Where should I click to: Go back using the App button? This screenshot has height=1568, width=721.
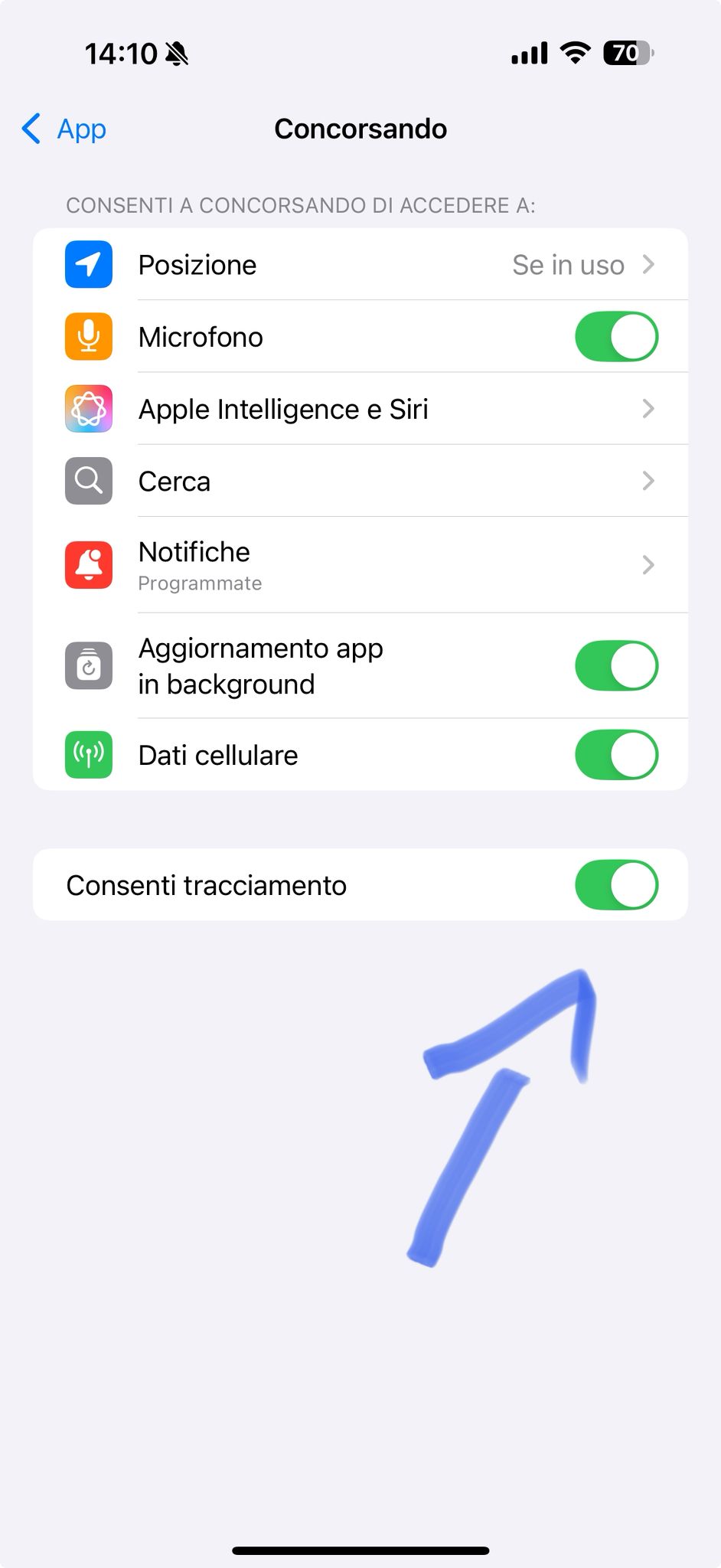64,128
